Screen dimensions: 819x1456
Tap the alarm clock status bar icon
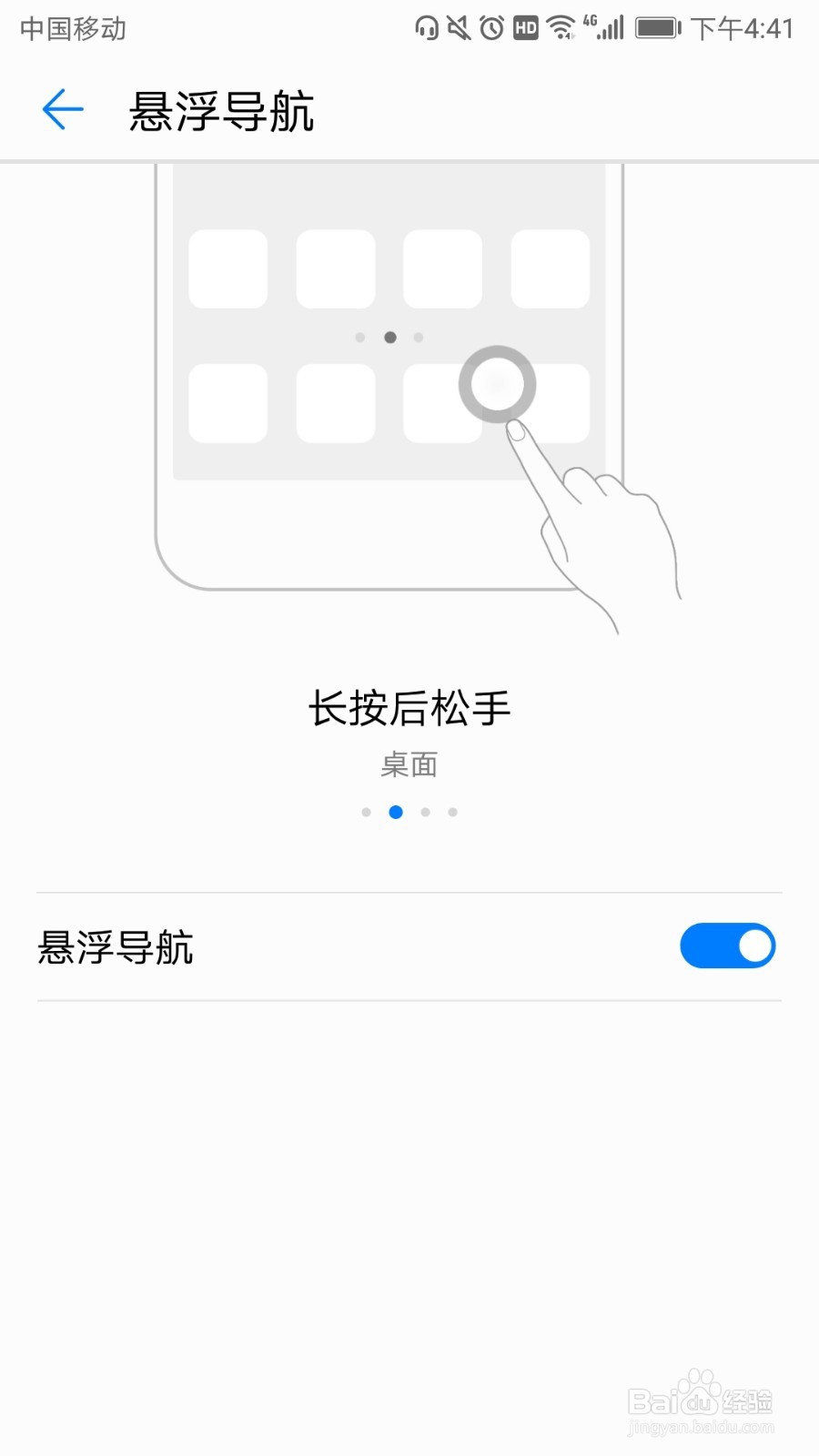(491, 28)
